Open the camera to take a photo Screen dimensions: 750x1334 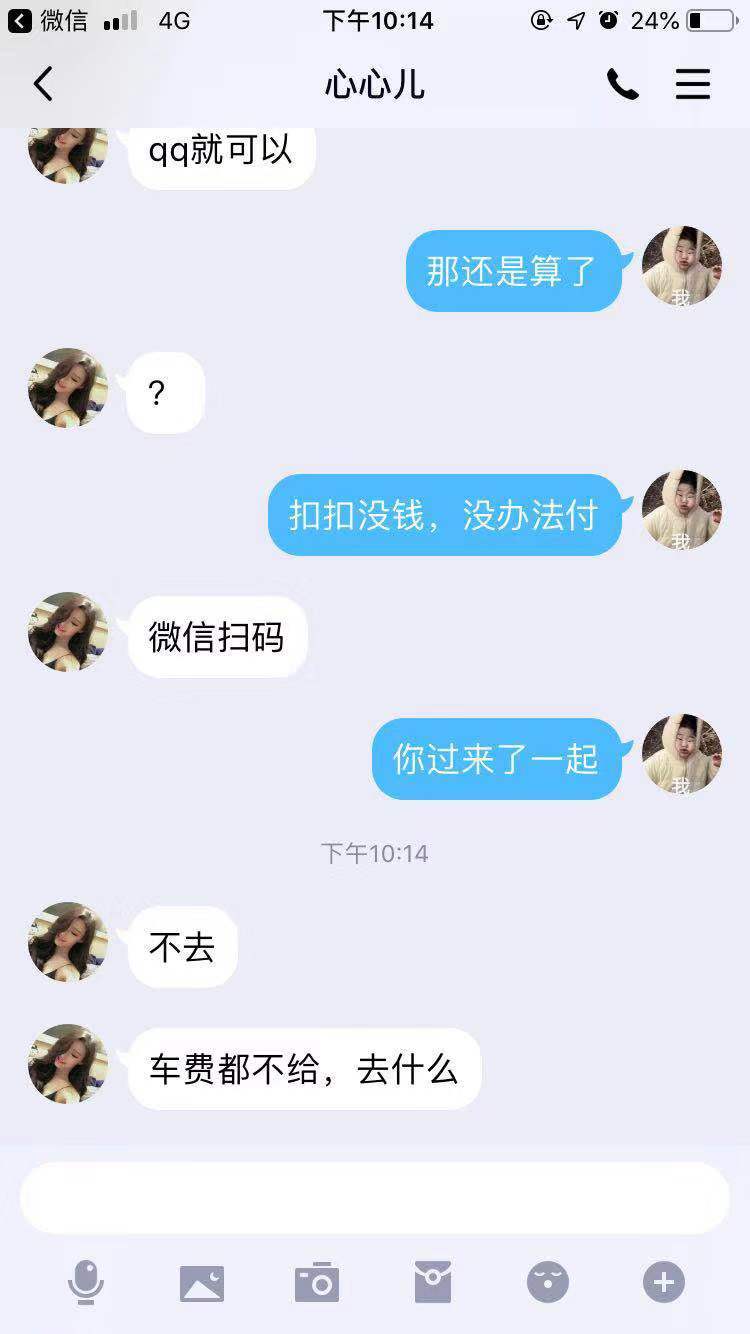pyautogui.click(x=317, y=1282)
